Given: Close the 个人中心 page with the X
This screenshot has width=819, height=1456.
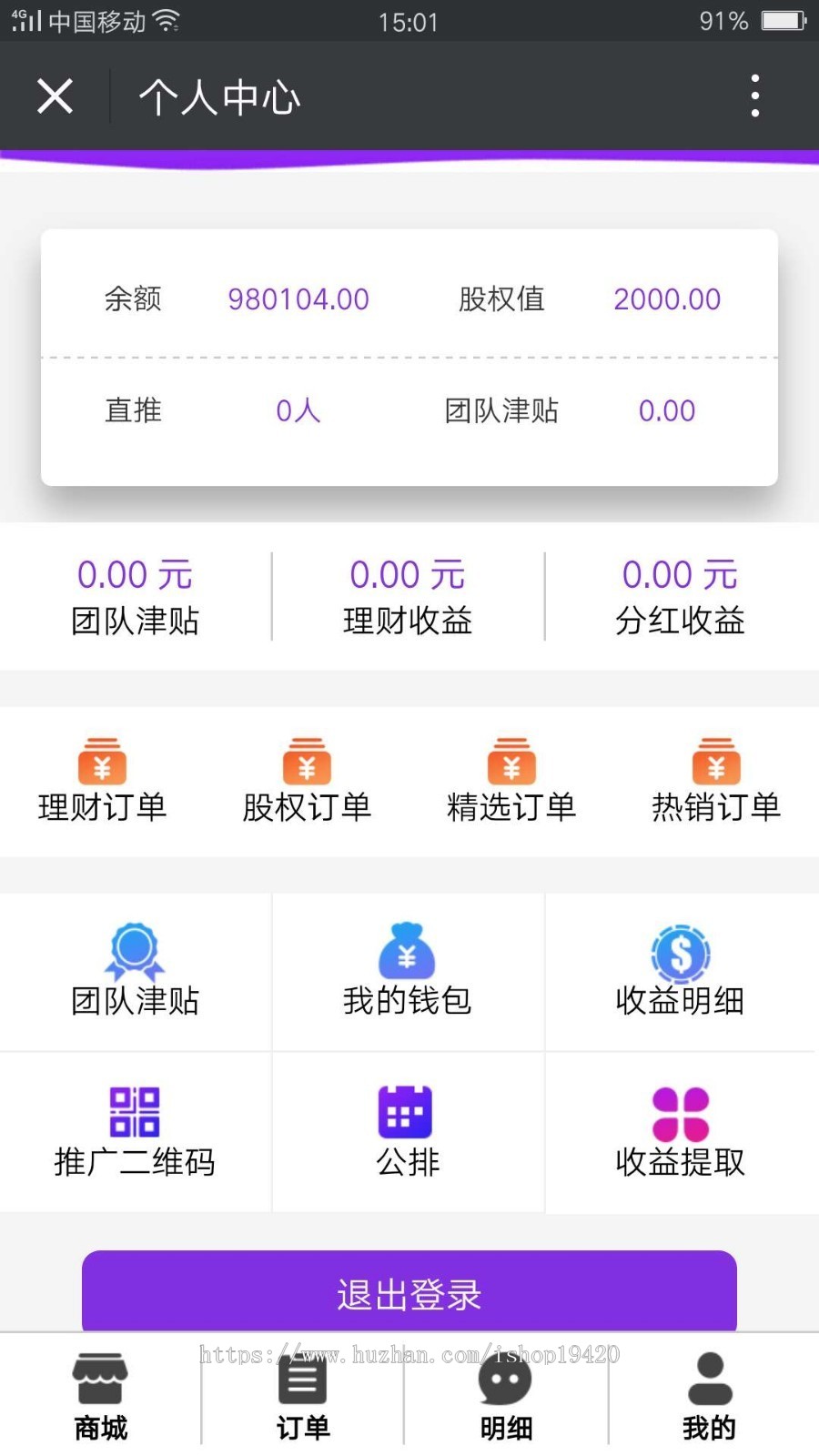Looking at the screenshot, I should tap(55, 96).
